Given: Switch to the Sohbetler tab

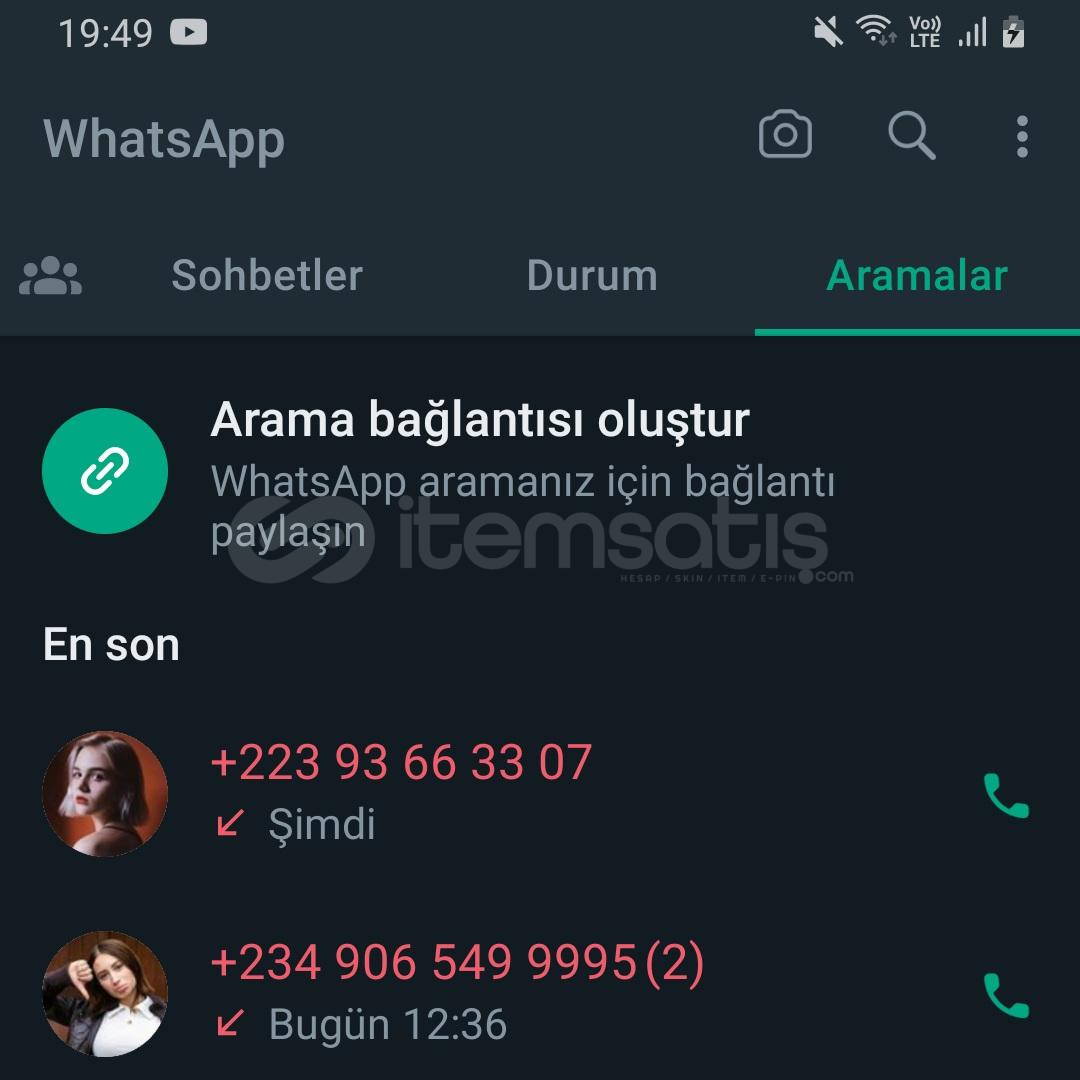Looking at the screenshot, I should pos(267,276).
